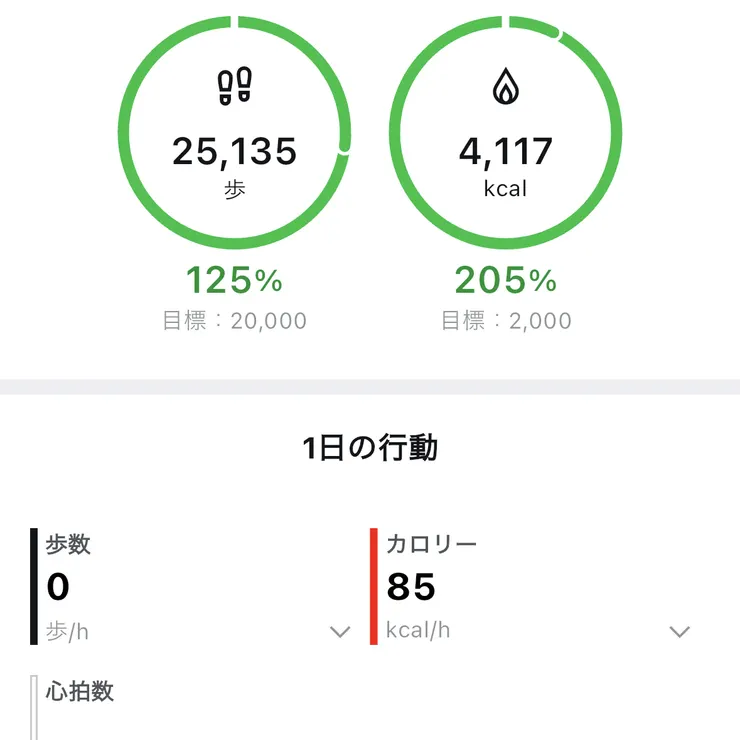Expand the 歩数 dropdown chevron

[340, 632]
